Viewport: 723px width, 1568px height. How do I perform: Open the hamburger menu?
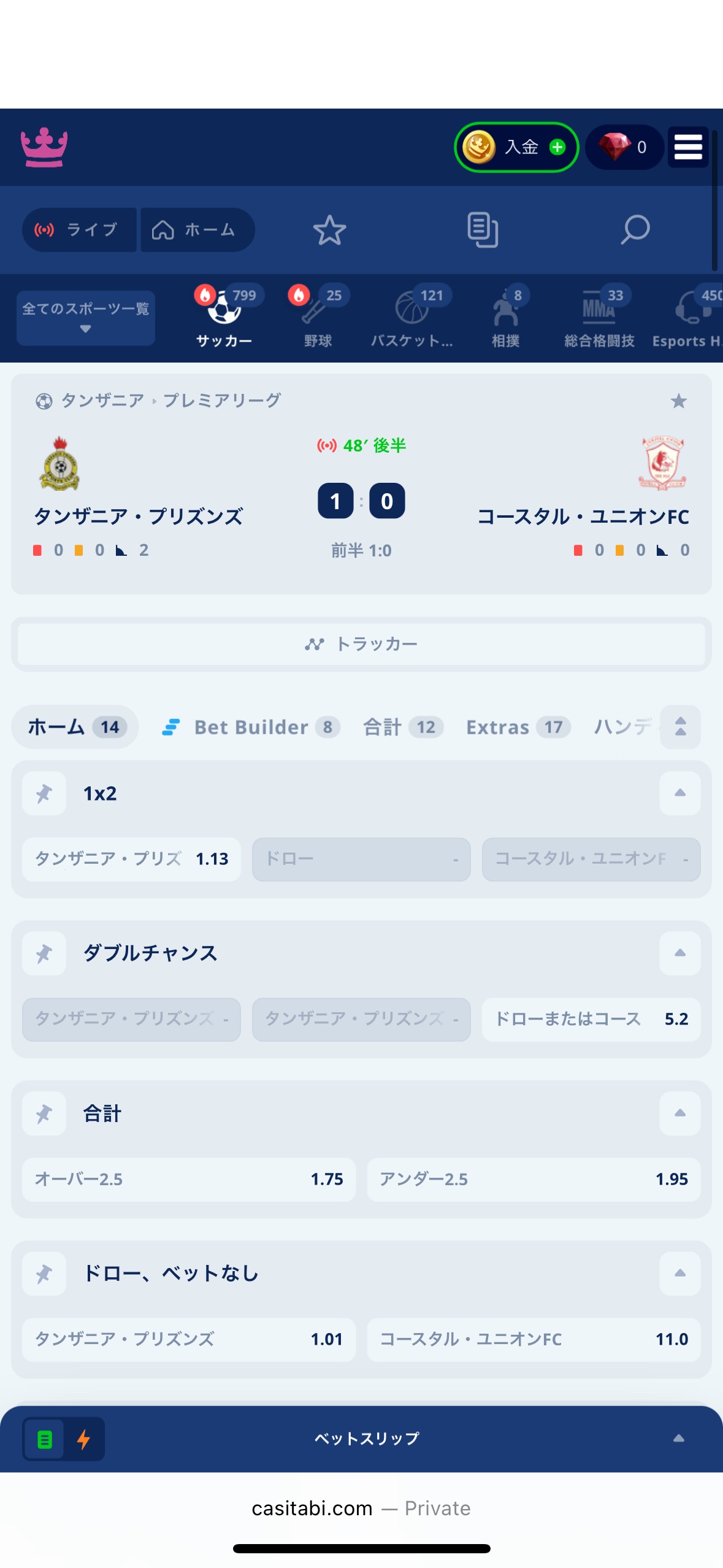coord(687,147)
